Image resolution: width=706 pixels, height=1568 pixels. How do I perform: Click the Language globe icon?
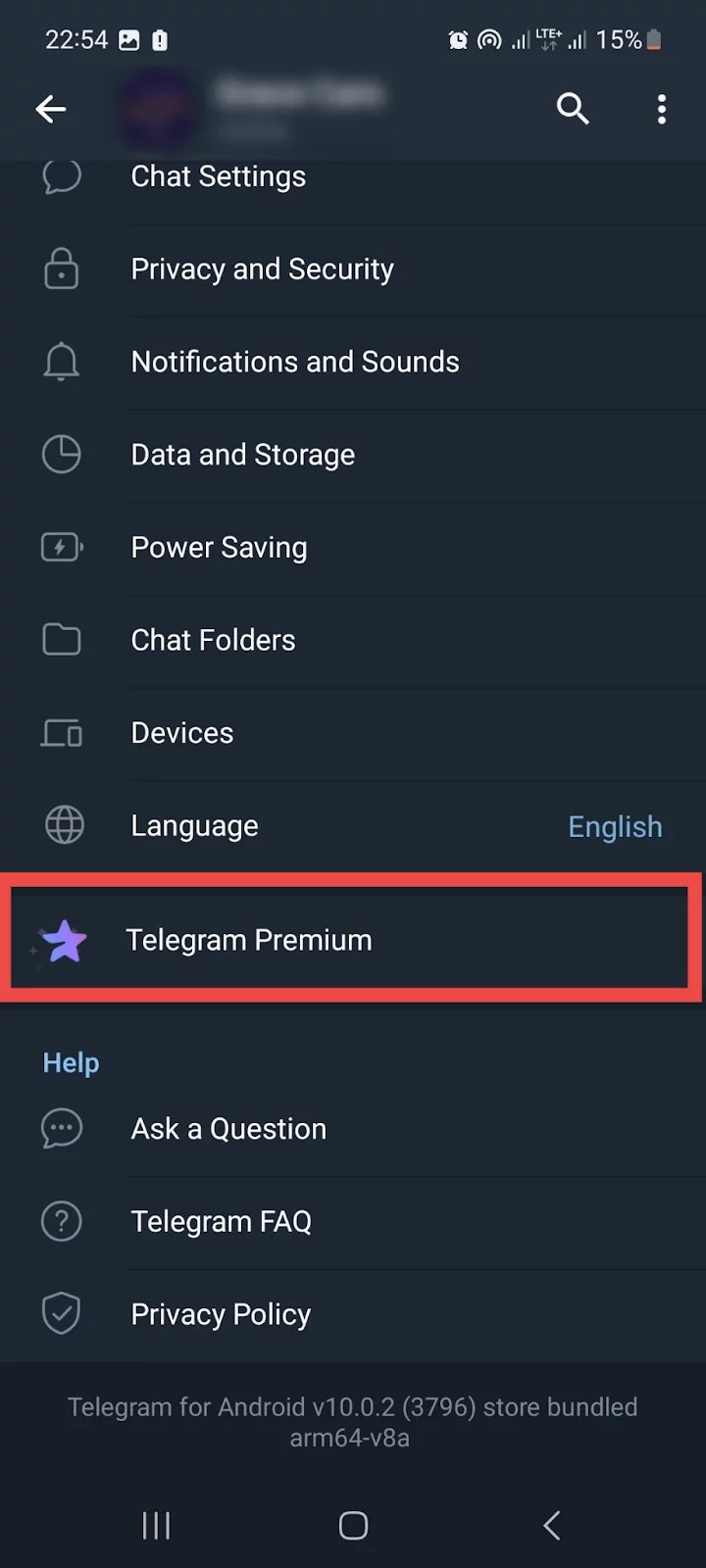61,824
